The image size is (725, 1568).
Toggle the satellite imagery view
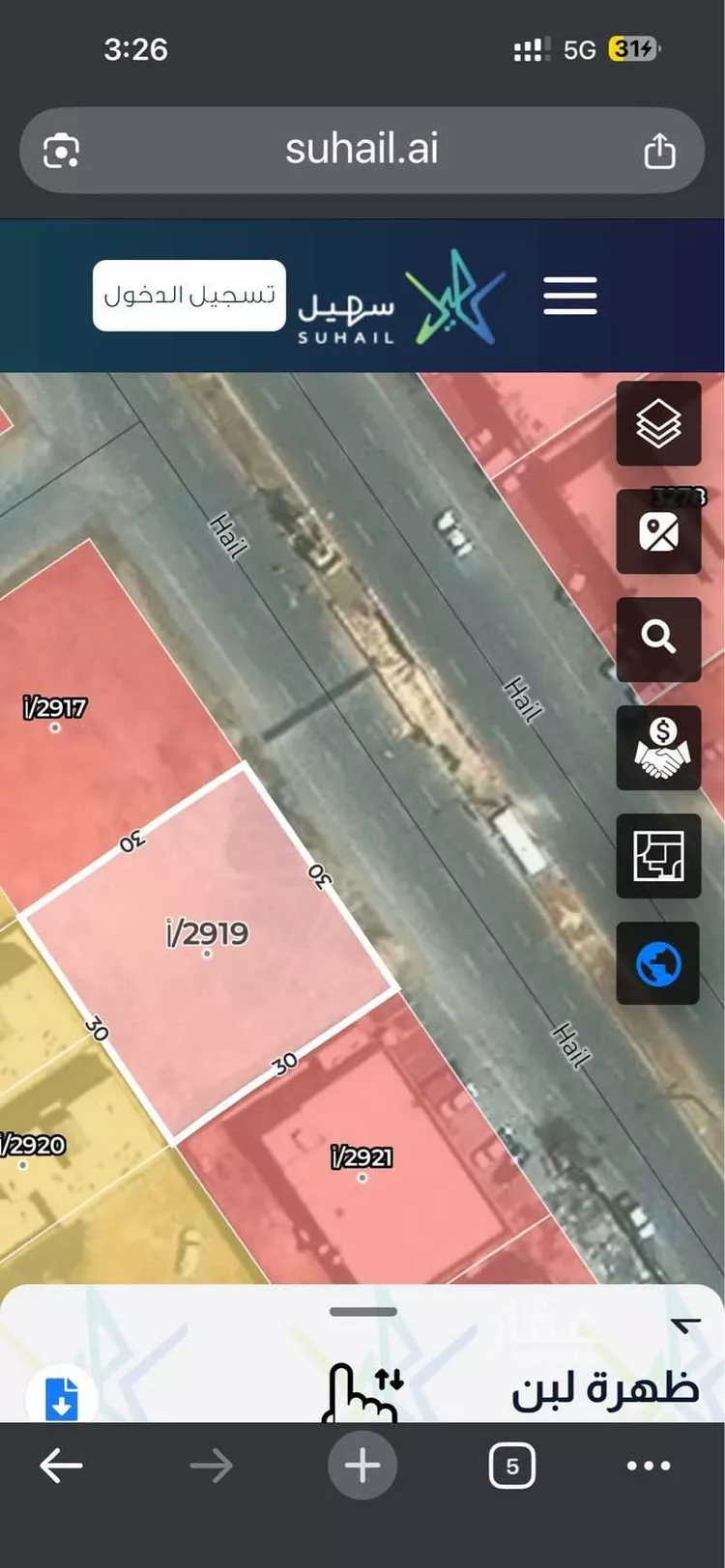click(658, 531)
